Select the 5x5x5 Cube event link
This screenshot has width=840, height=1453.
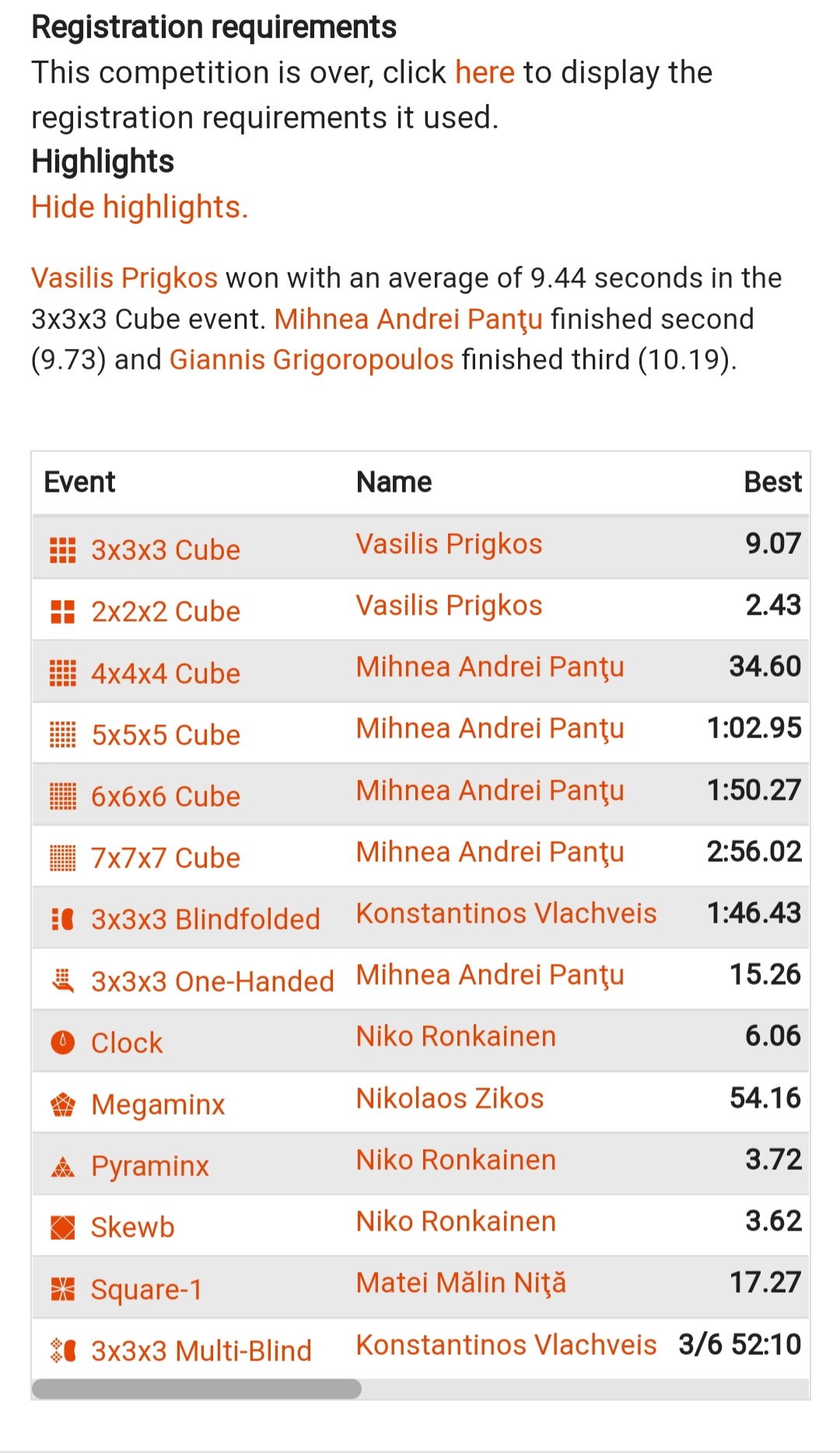(x=165, y=735)
